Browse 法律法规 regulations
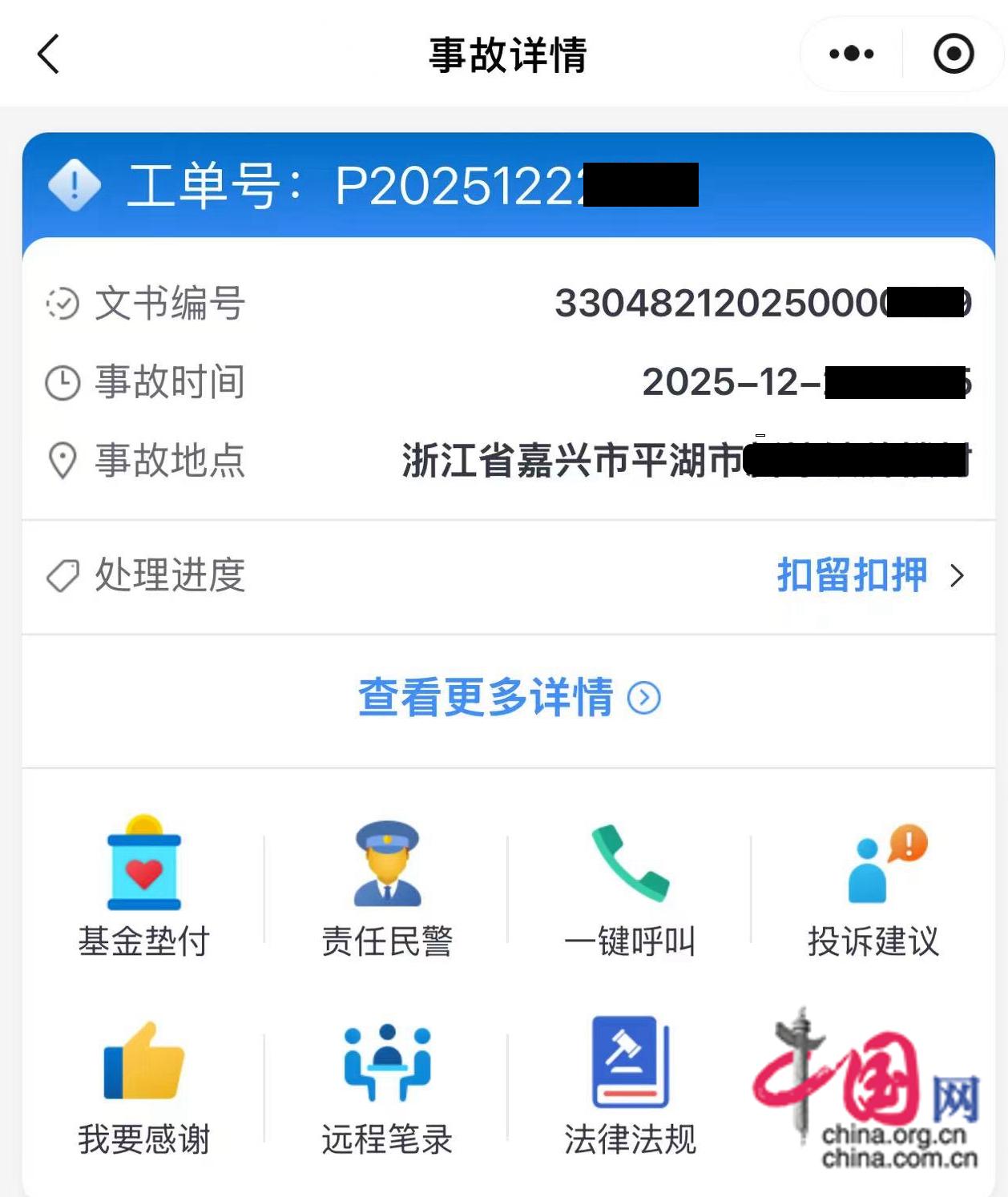 pos(630,1086)
